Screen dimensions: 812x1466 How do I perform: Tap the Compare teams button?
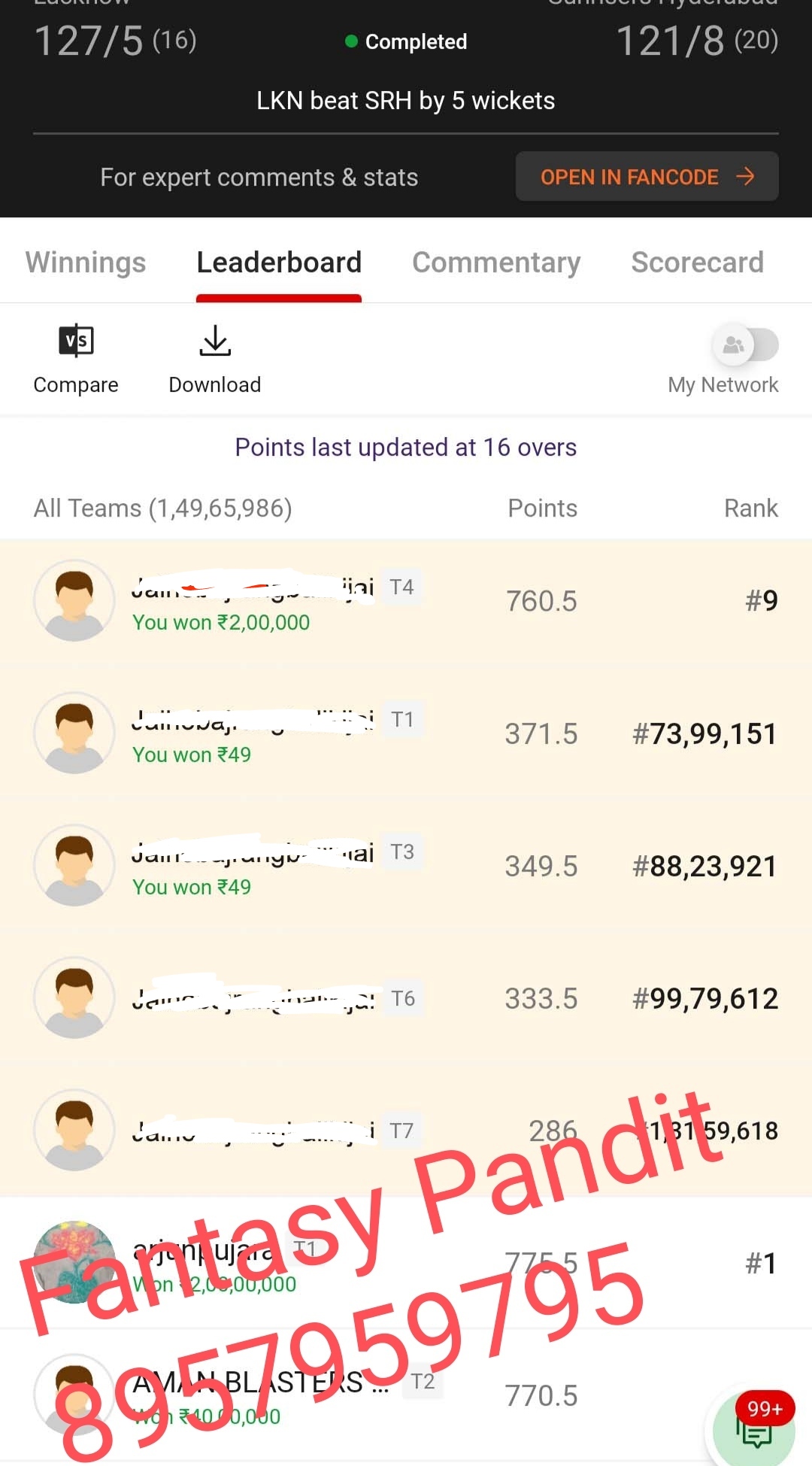[76, 360]
